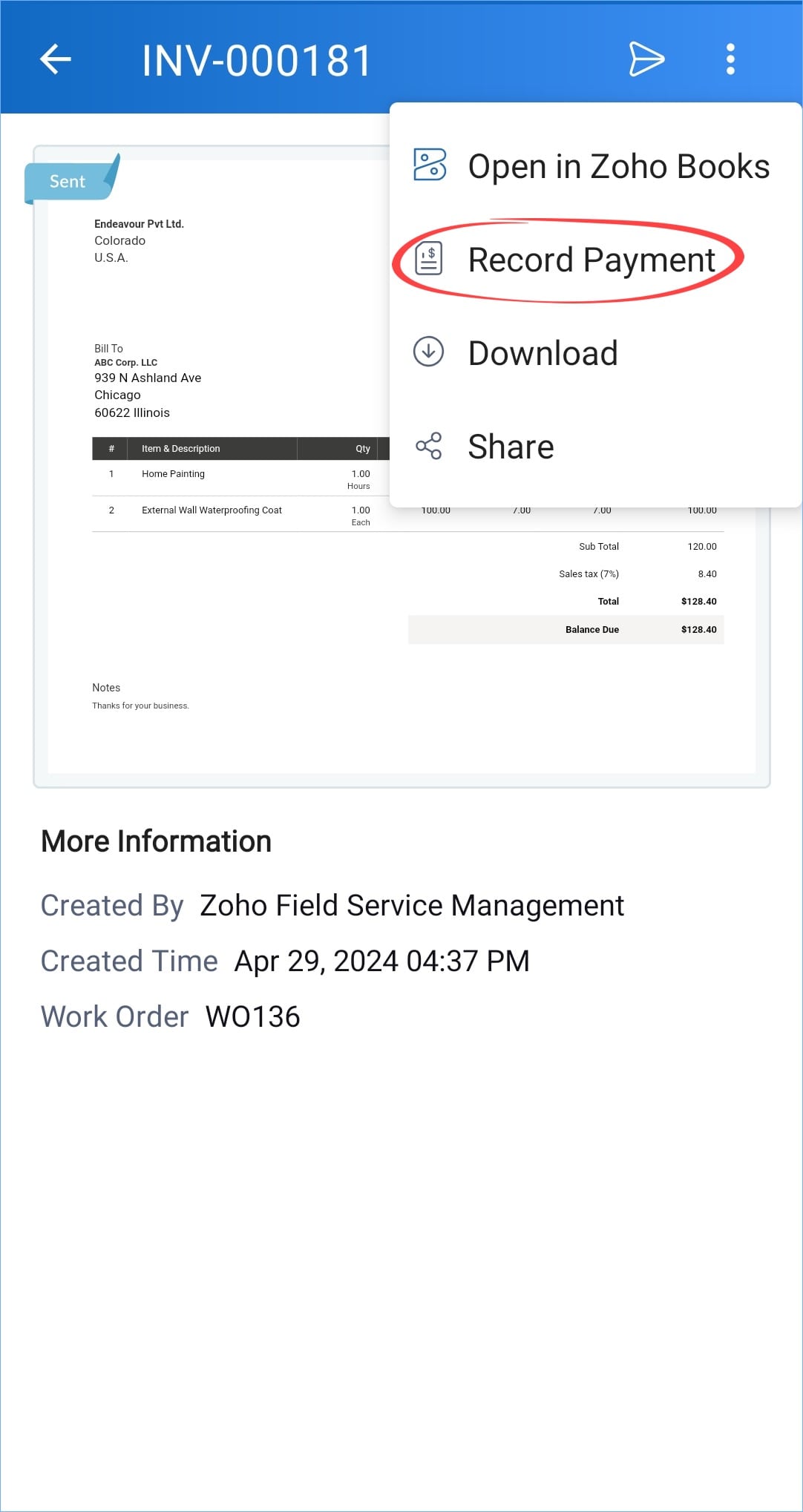Select Open in Zoho Books
Image resolution: width=803 pixels, height=1512 pixels.
coord(595,166)
